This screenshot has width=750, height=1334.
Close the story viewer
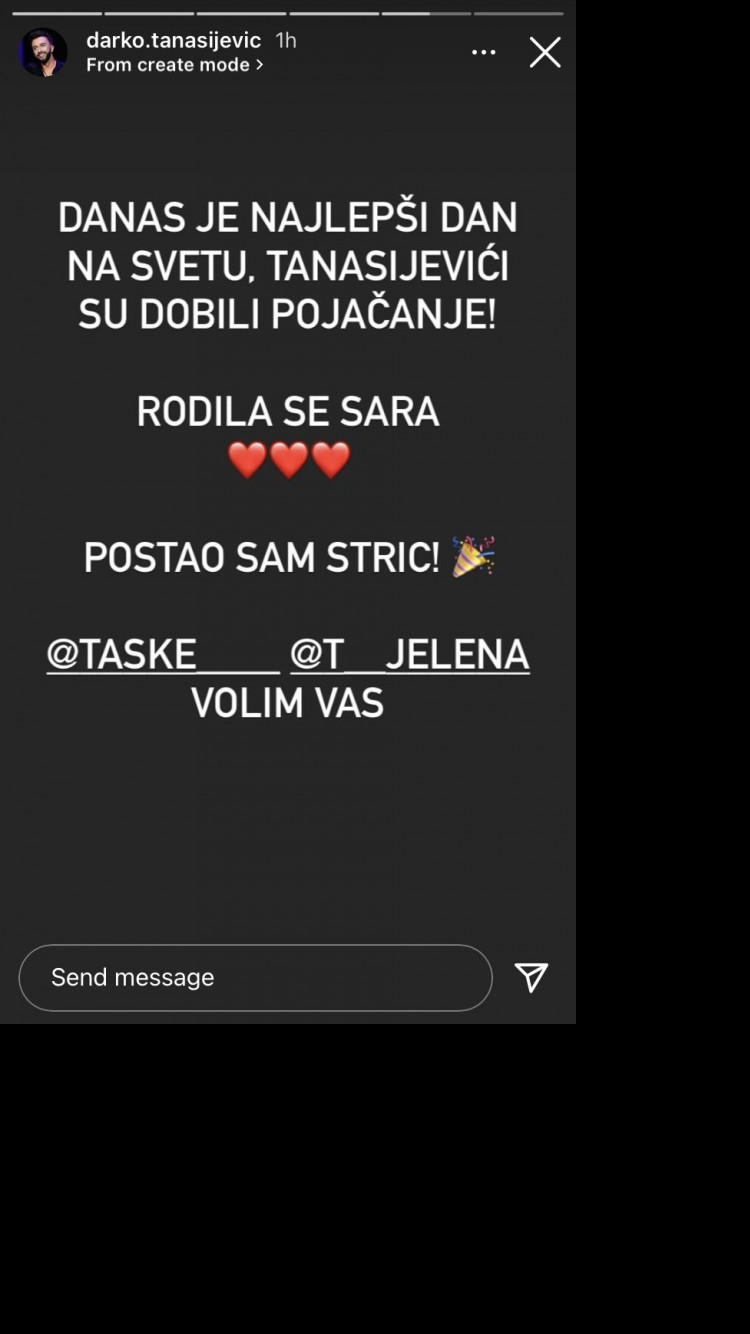[x=544, y=52]
